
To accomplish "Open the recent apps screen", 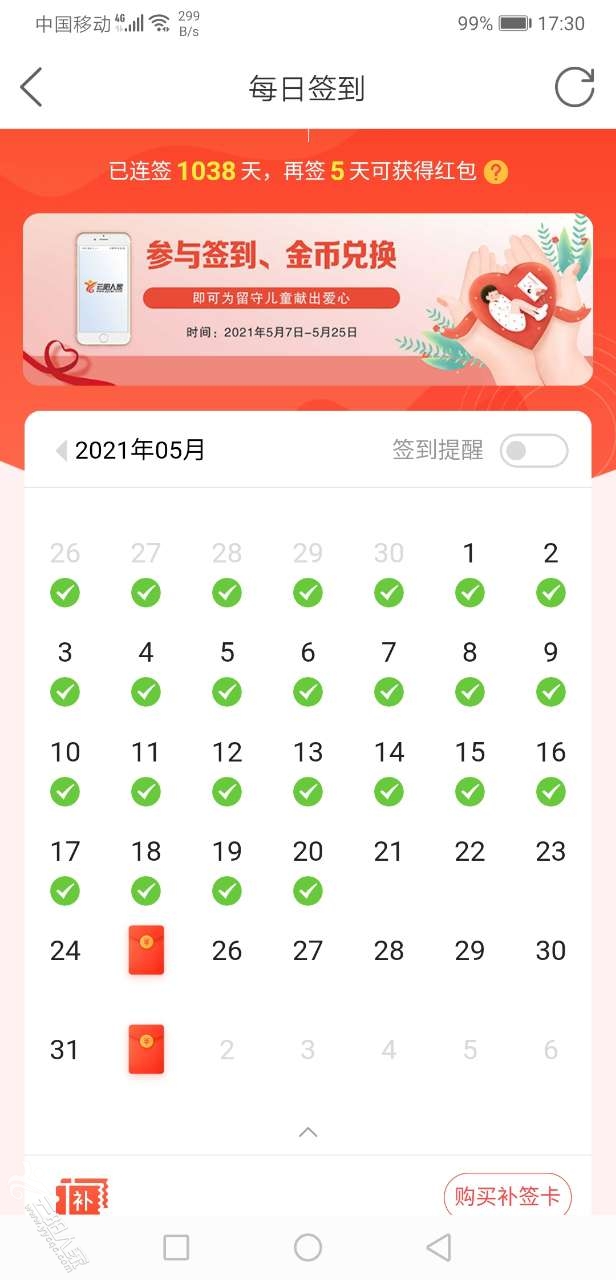I will pyautogui.click(x=176, y=1247).
